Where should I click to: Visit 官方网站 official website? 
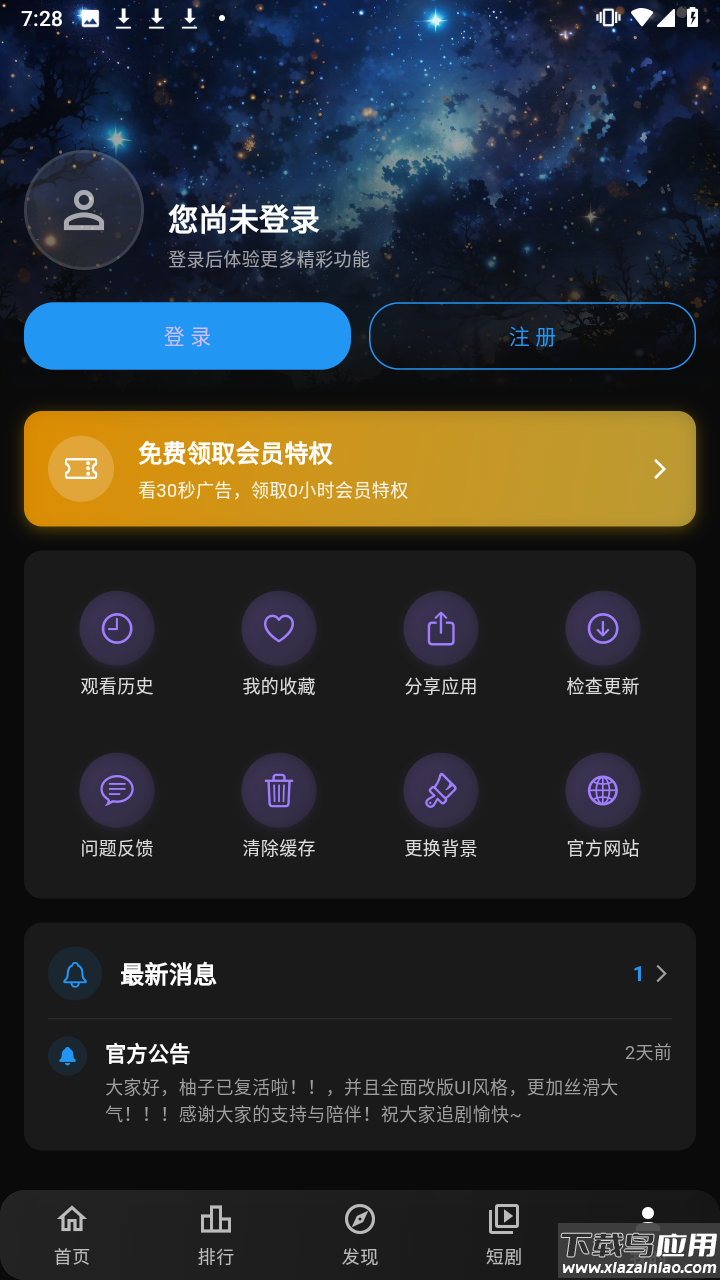(603, 807)
